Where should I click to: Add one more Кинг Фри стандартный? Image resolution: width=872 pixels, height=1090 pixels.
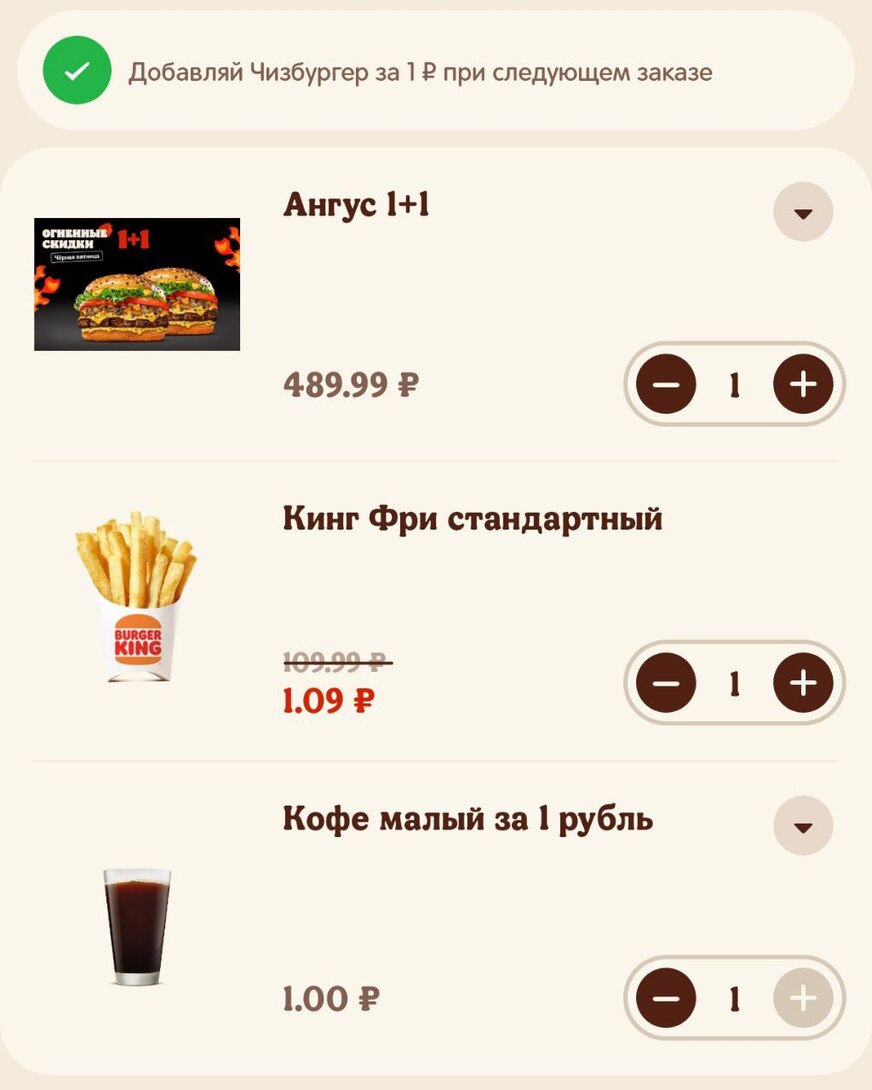tap(803, 683)
